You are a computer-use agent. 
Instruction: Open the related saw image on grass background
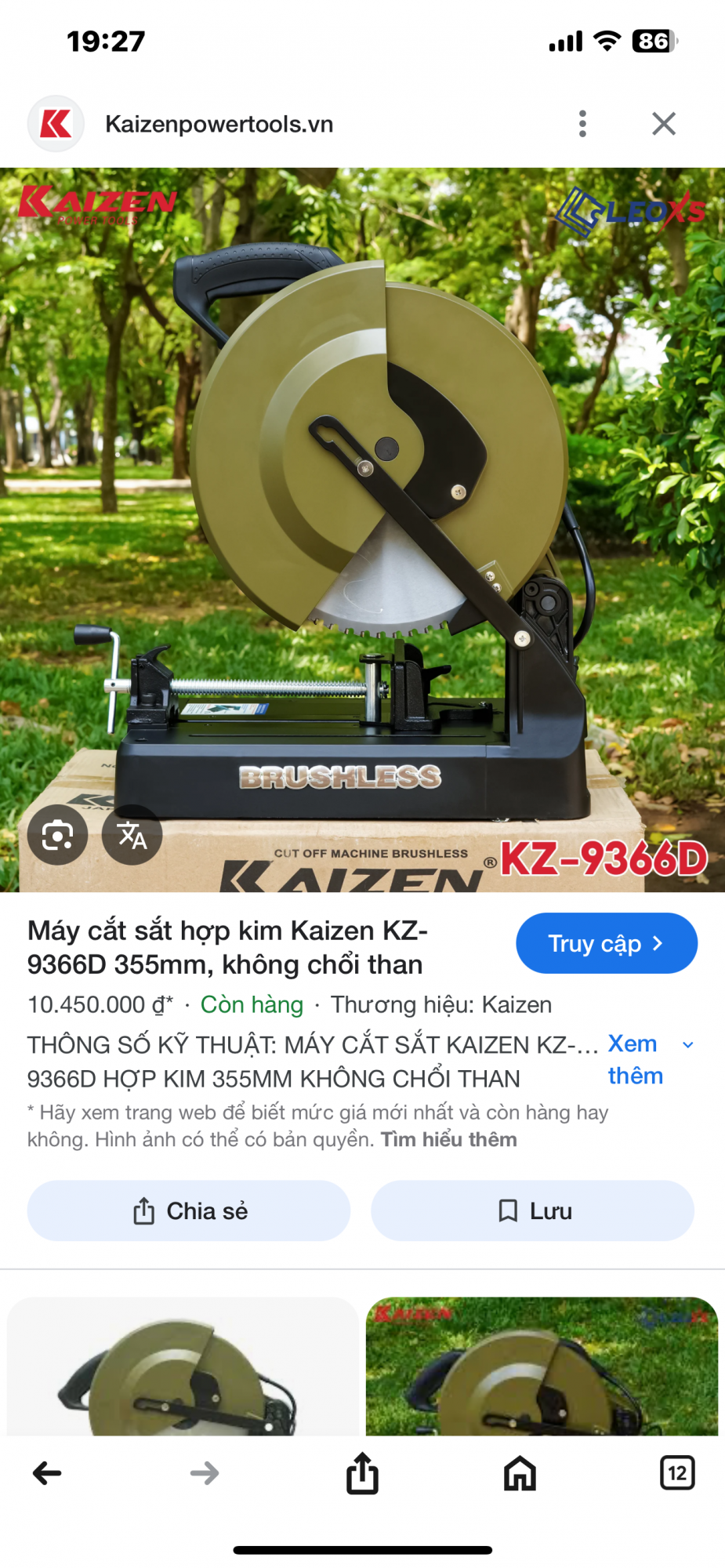coord(542,1368)
